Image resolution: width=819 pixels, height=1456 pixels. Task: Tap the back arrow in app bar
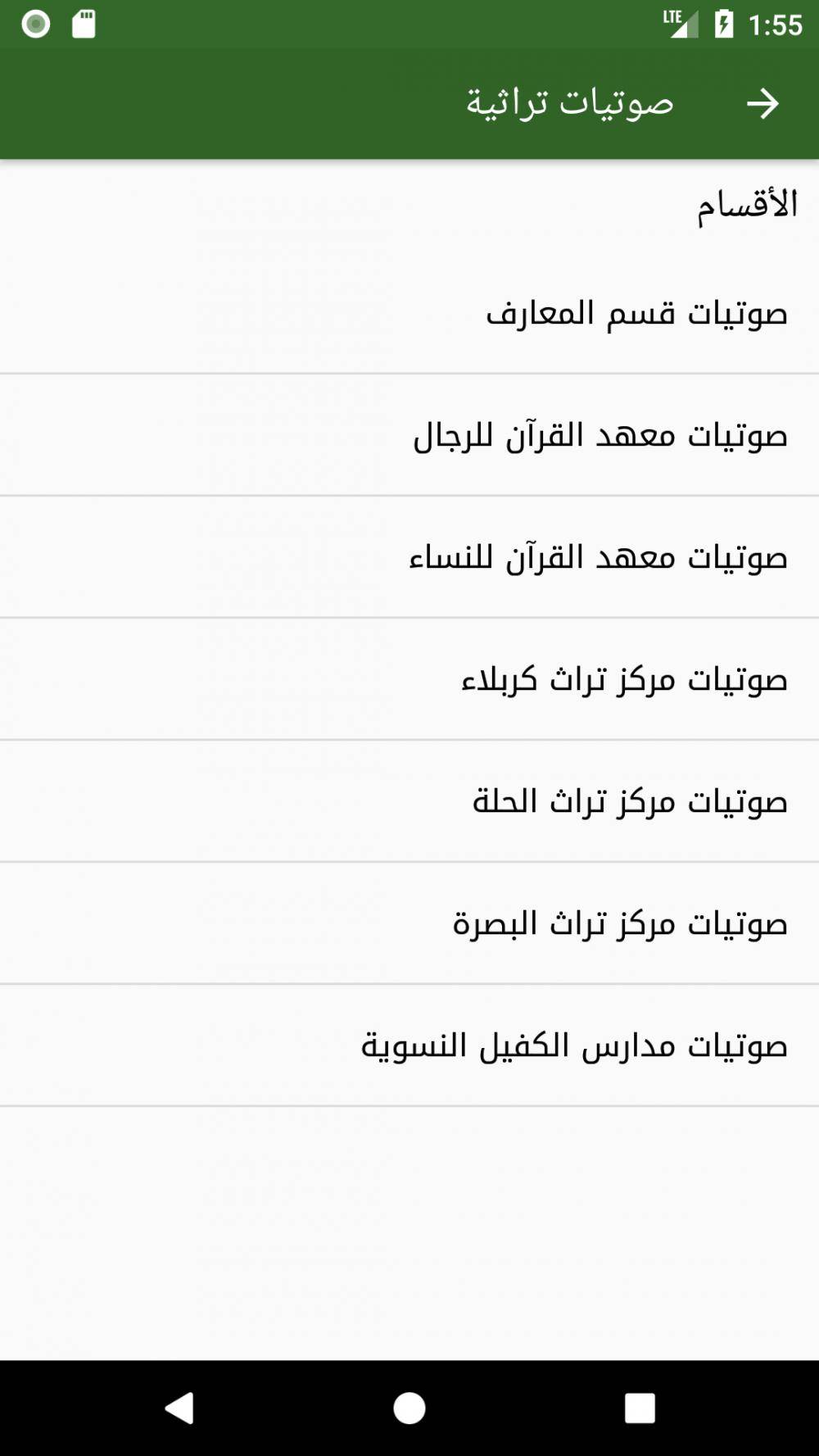(x=762, y=104)
